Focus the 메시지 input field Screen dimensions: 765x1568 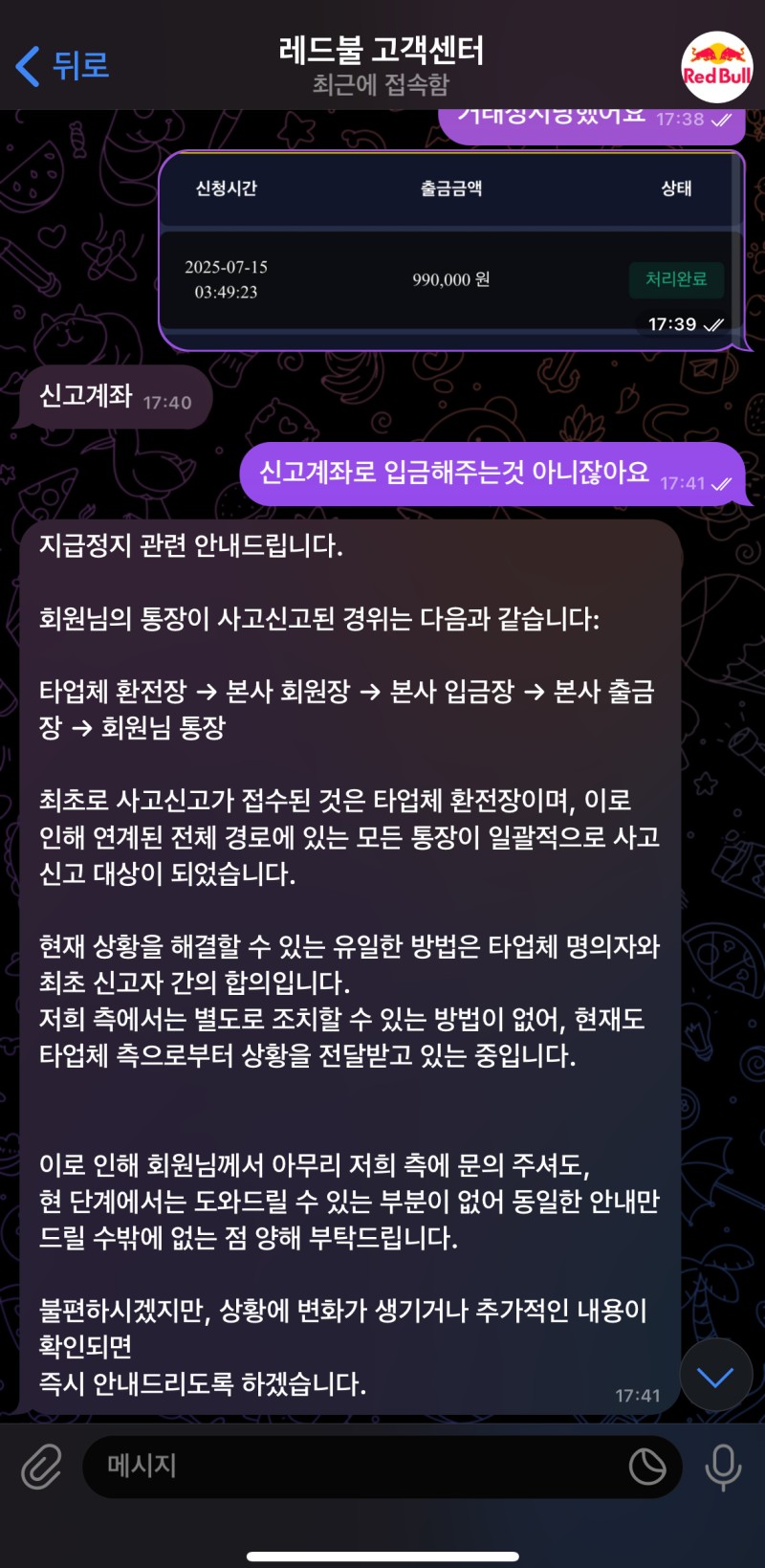[354, 1466]
